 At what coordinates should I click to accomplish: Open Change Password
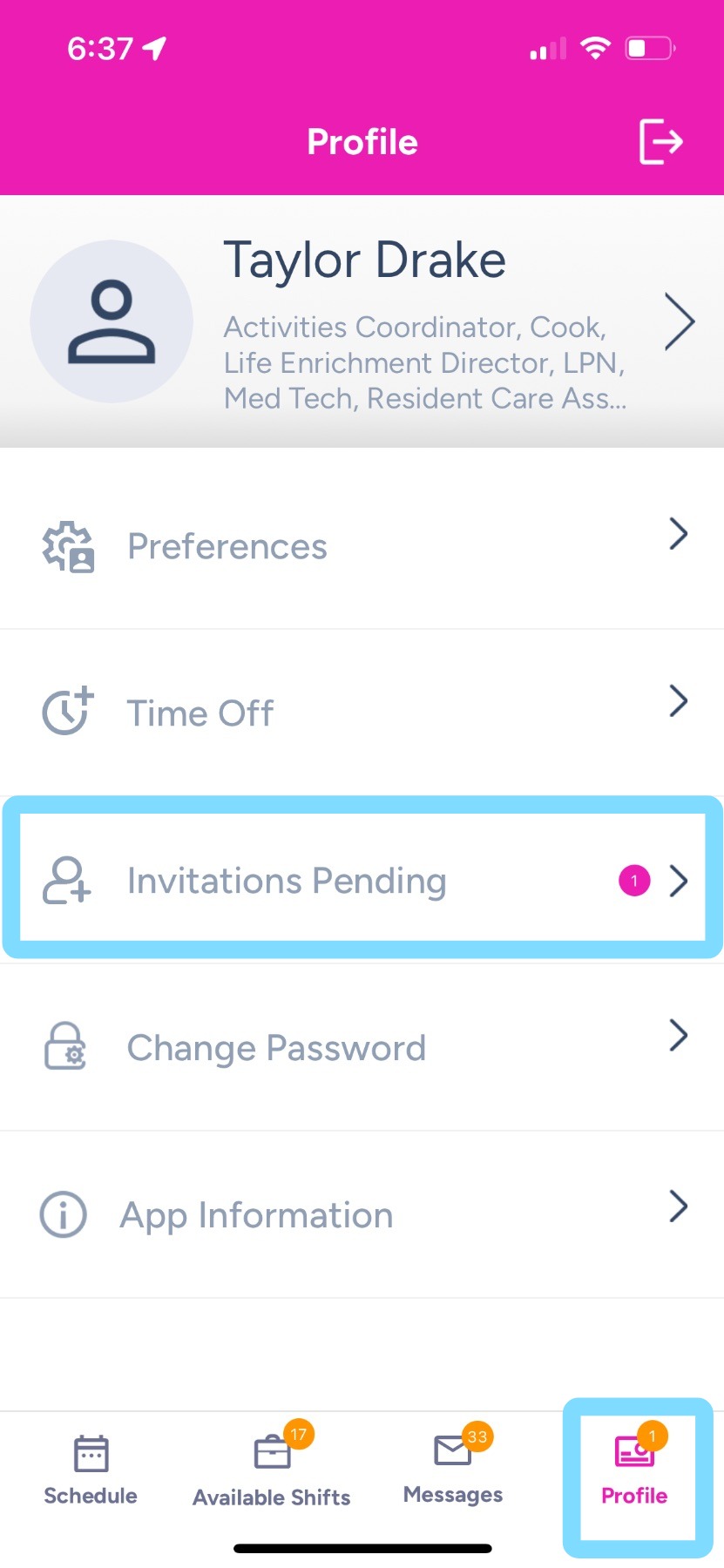(x=362, y=1048)
